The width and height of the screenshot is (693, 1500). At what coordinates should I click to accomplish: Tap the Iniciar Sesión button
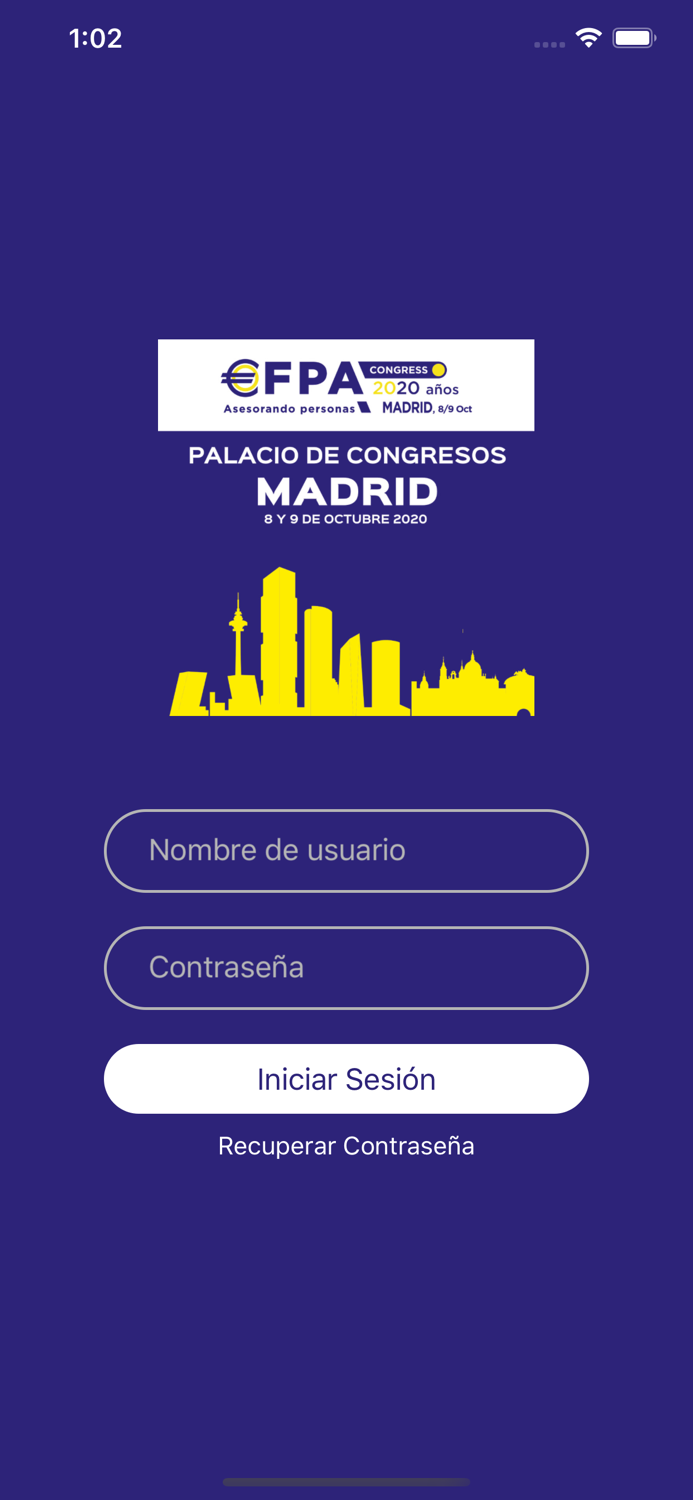coord(346,1079)
